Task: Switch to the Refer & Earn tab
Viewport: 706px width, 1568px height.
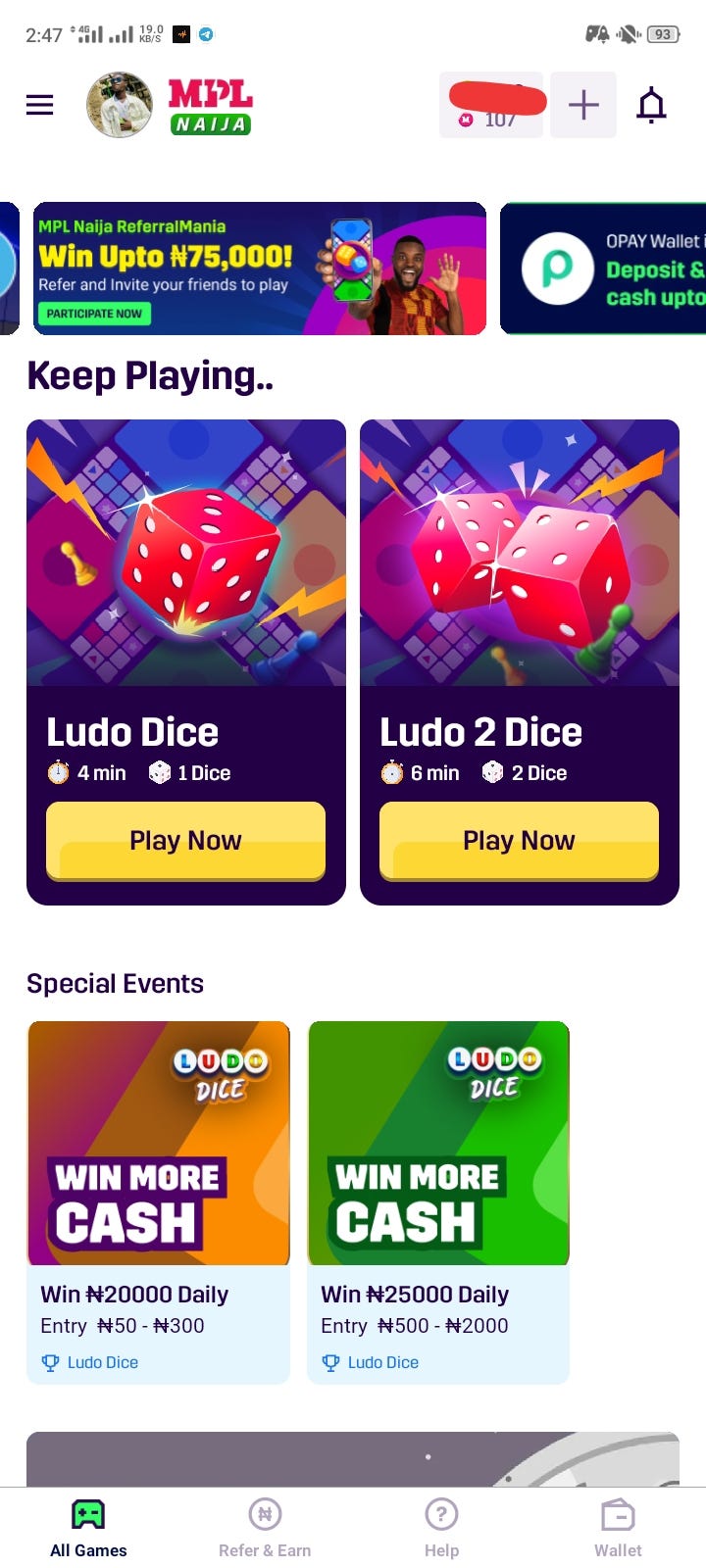Action: point(265,1527)
